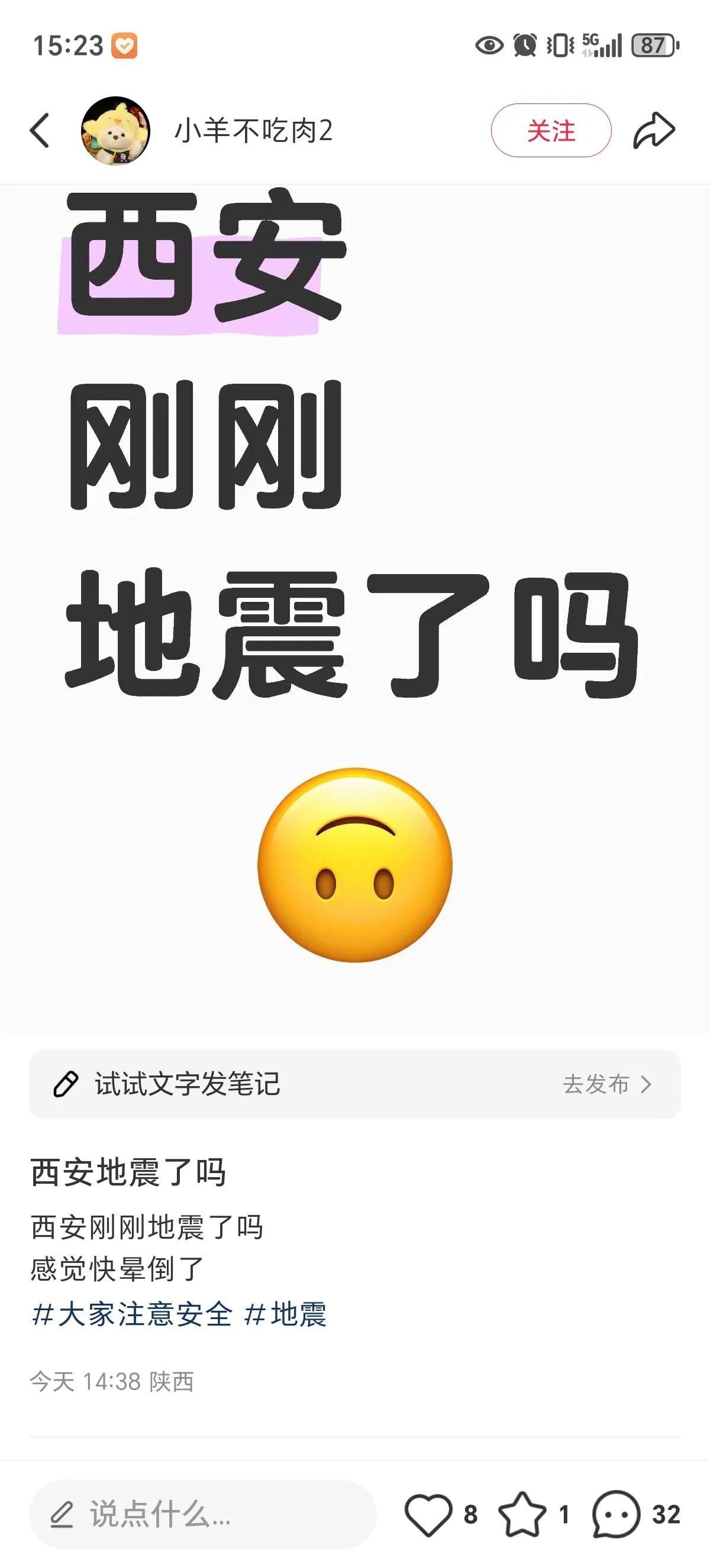Open the #地震 hashtag

pyautogui.click(x=285, y=1314)
